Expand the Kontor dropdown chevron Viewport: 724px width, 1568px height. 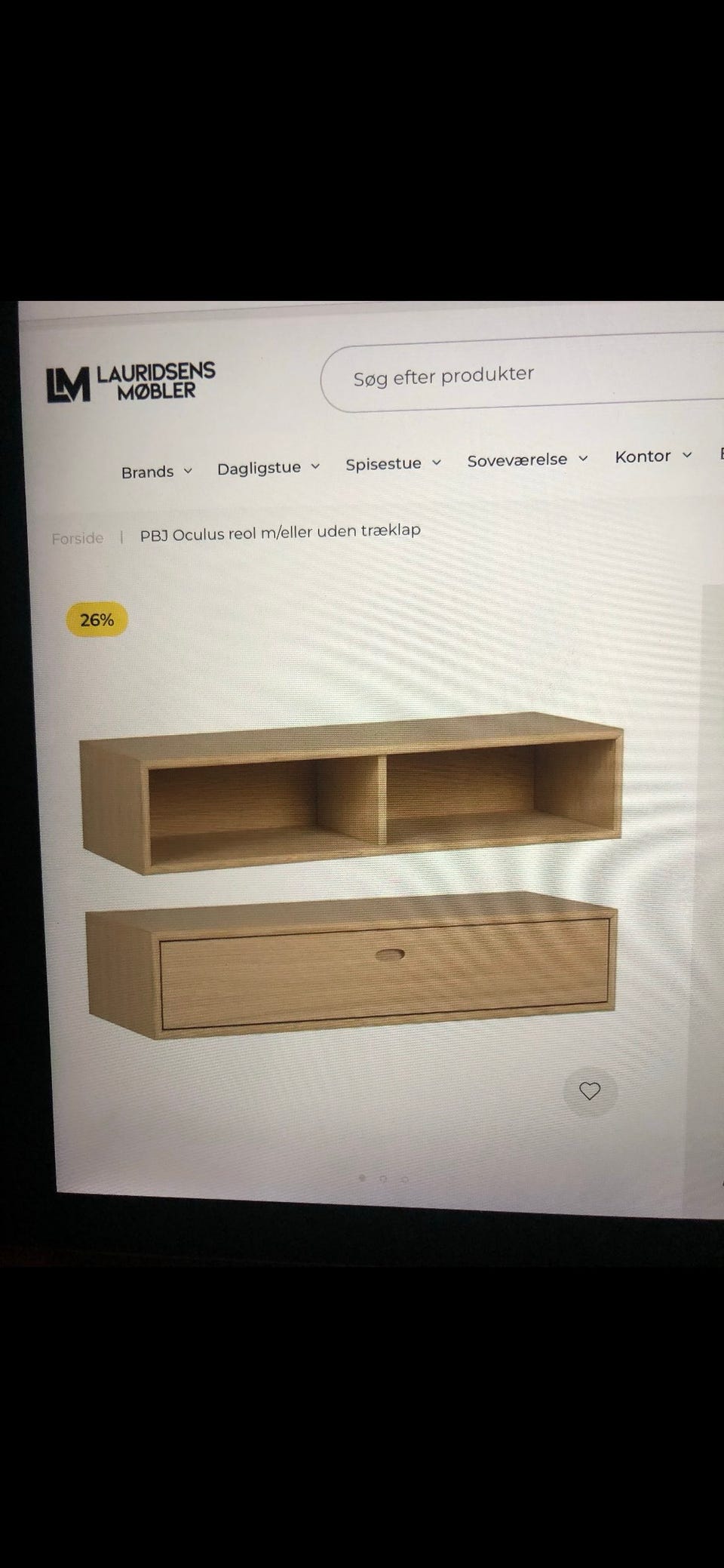tap(687, 454)
